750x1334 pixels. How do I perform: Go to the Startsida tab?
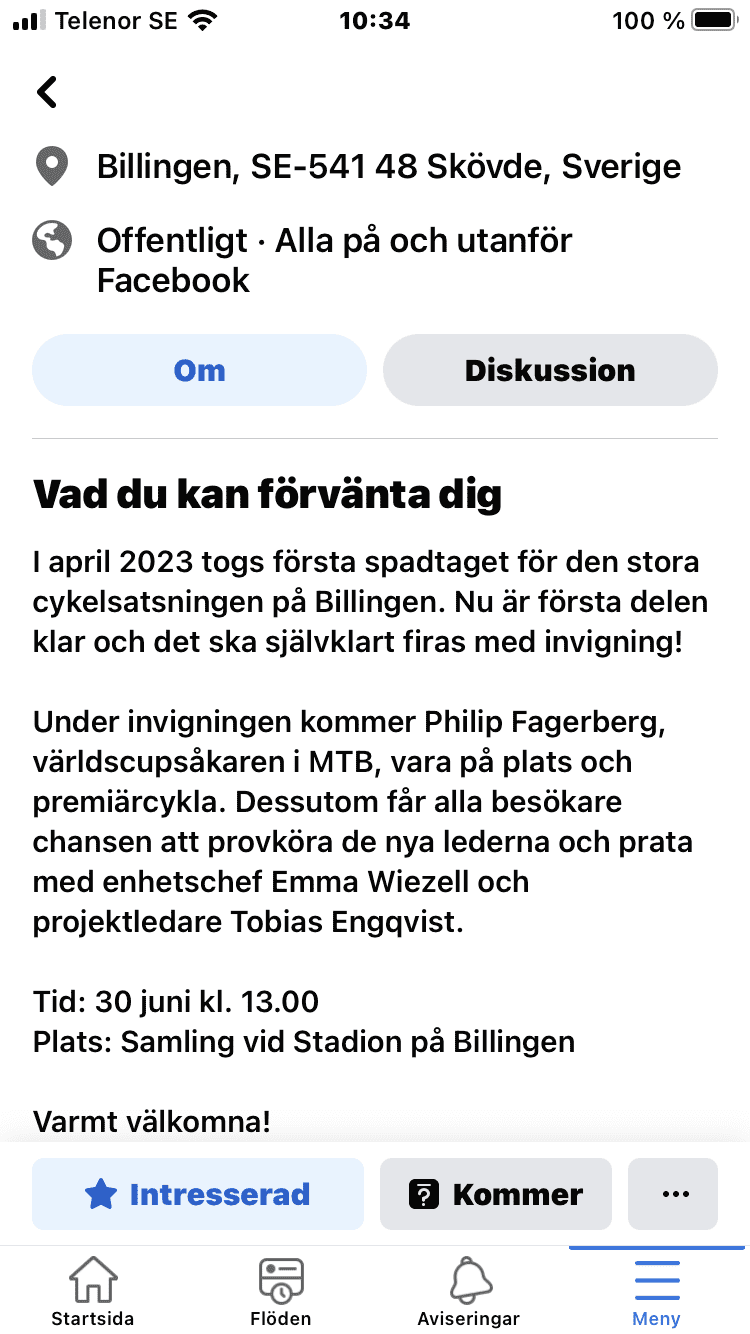click(93, 1291)
